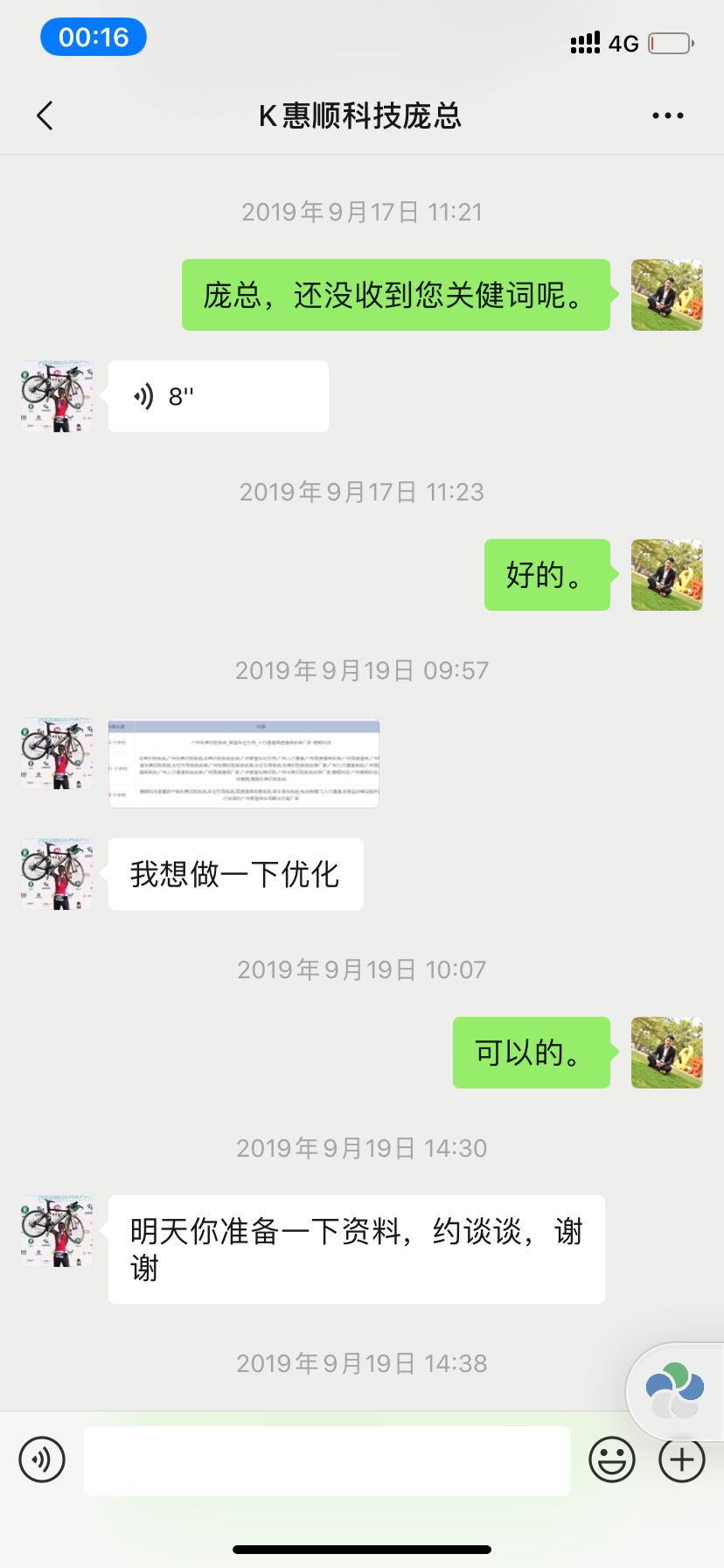Open the chat info overflow menu
This screenshot has width=724, height=1568.
pyautogui.click(x=667, y=115)
